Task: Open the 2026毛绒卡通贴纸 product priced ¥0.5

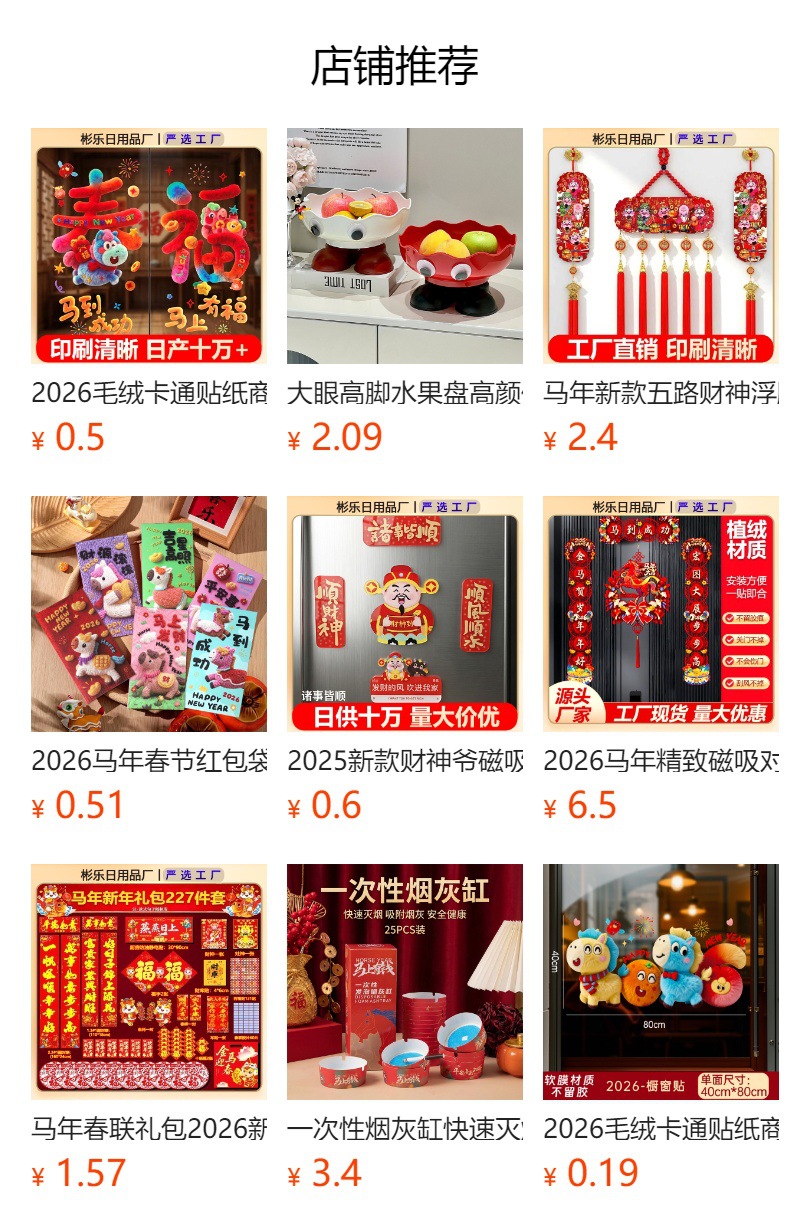Action: point(149,246)
